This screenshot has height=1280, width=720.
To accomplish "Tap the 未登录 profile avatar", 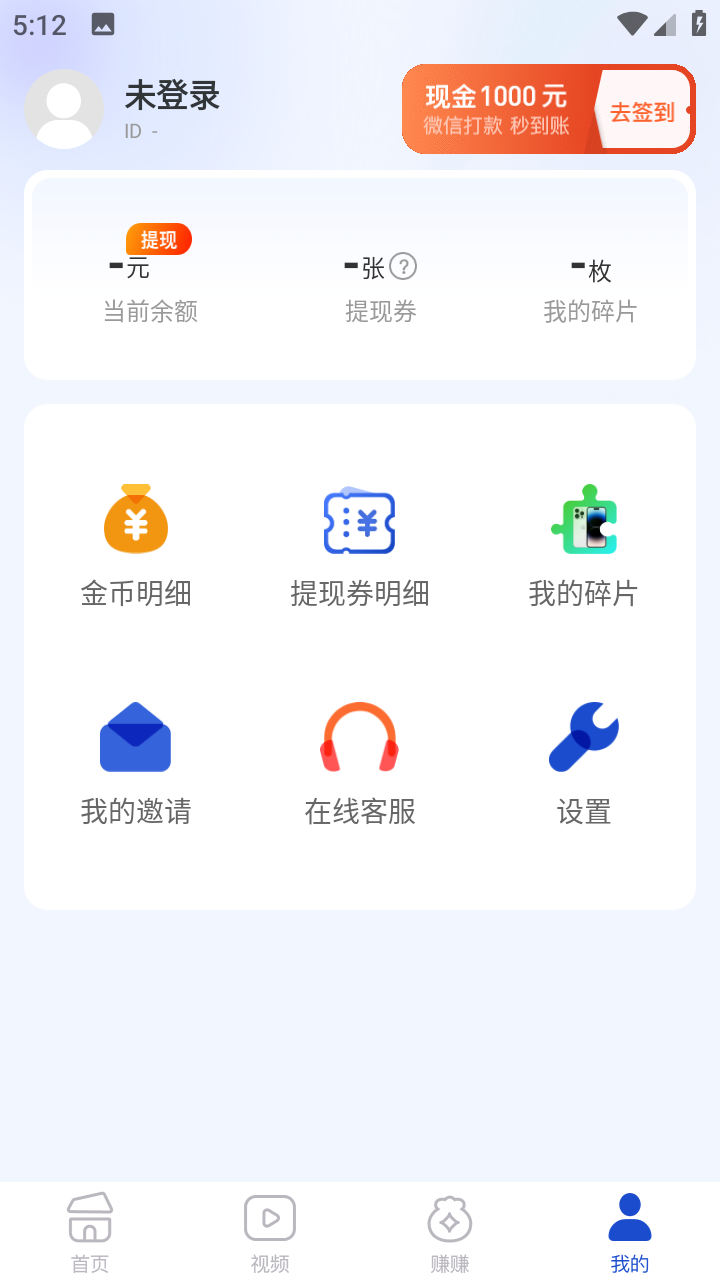I will click(x=64, y=109).
